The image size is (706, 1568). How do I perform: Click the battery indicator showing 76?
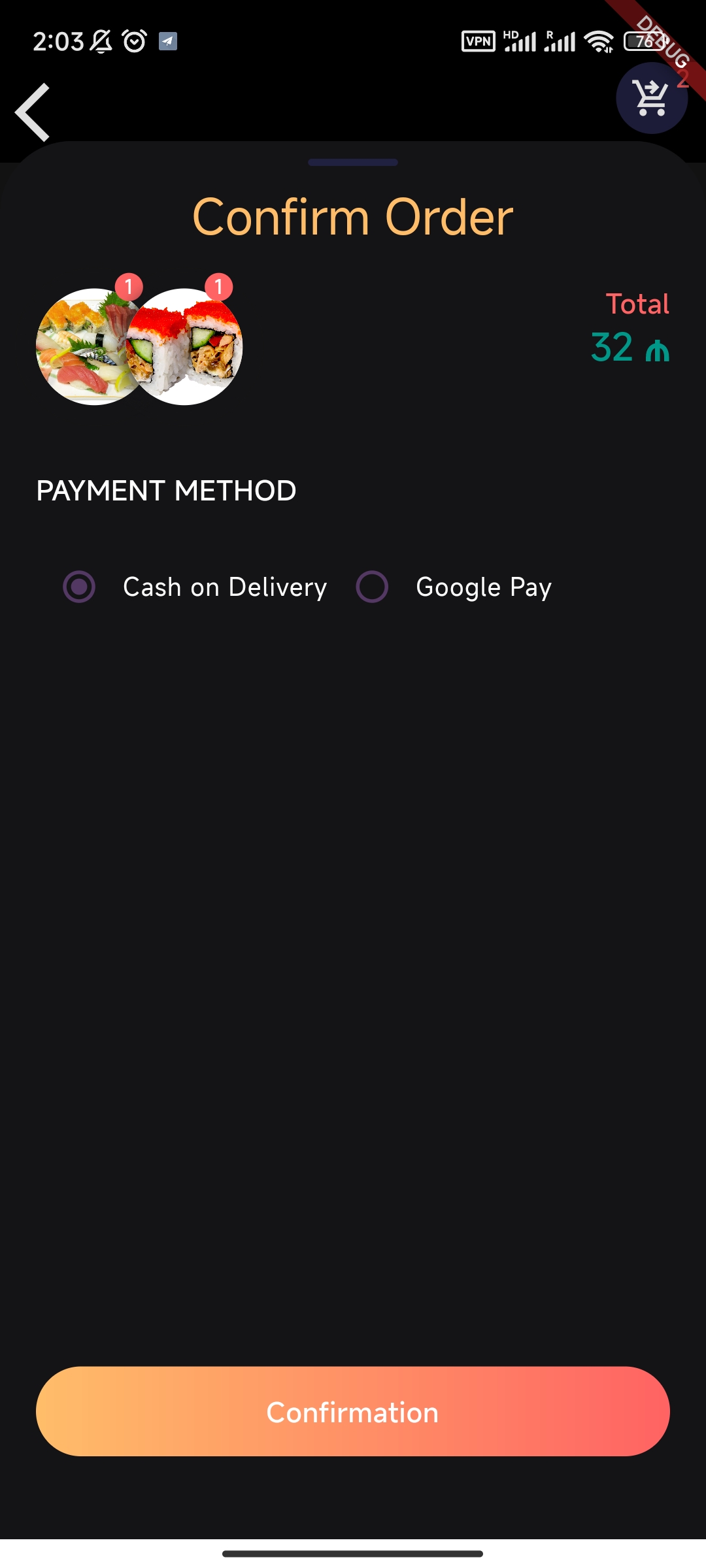coord(644,41)
